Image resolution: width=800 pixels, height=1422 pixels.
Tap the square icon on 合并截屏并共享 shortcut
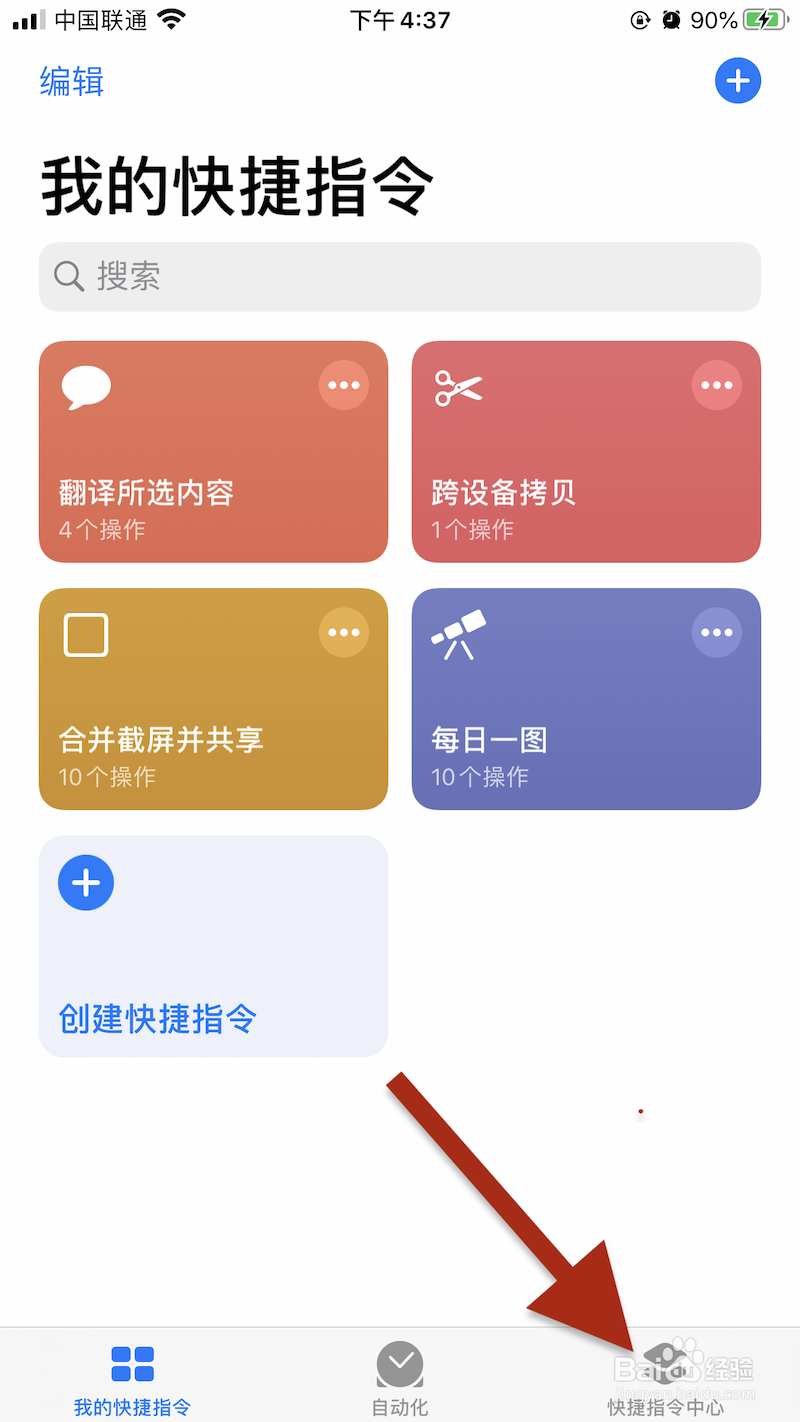click(x=86, y=634)
